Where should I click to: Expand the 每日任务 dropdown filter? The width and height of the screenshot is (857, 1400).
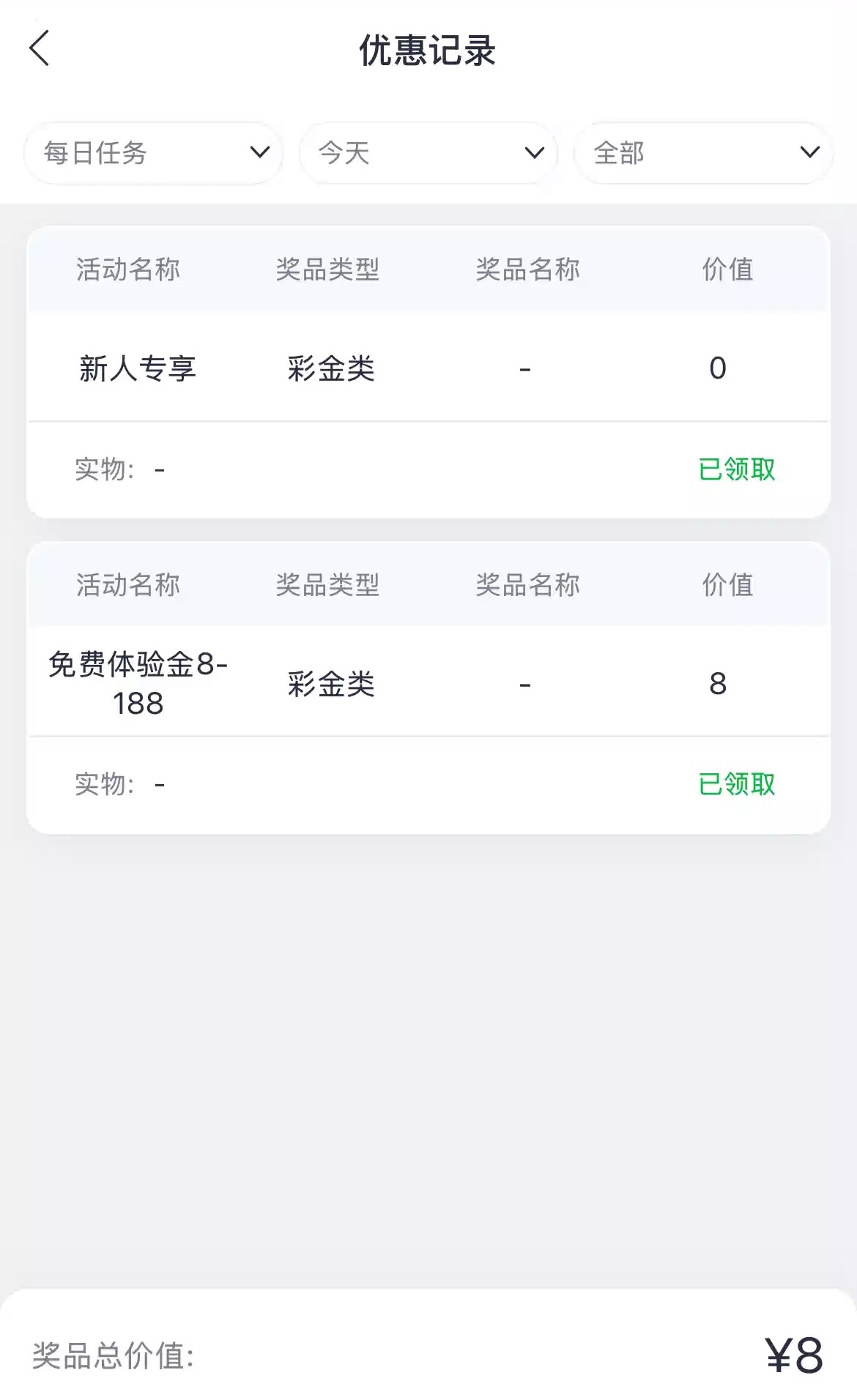154,153
